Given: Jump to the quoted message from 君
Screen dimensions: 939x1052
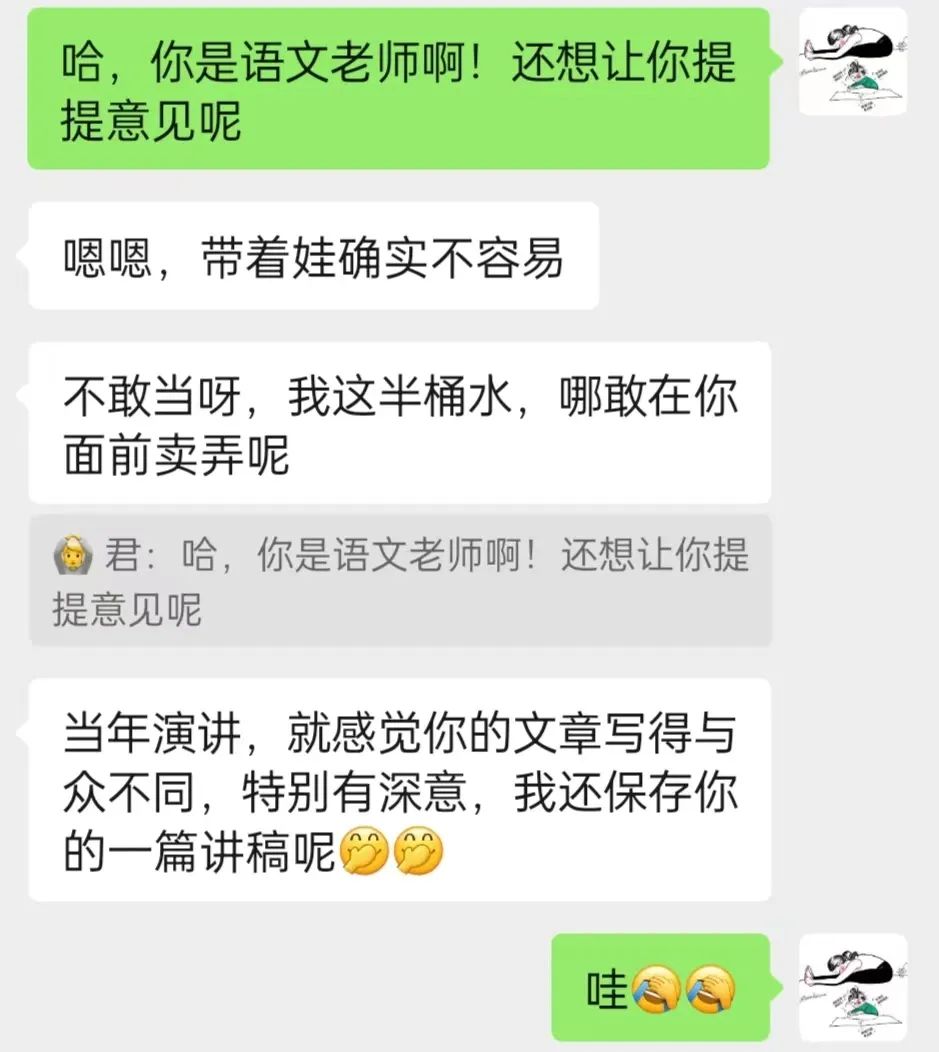Looking at the screenshot, I should [x=400, y=580].
